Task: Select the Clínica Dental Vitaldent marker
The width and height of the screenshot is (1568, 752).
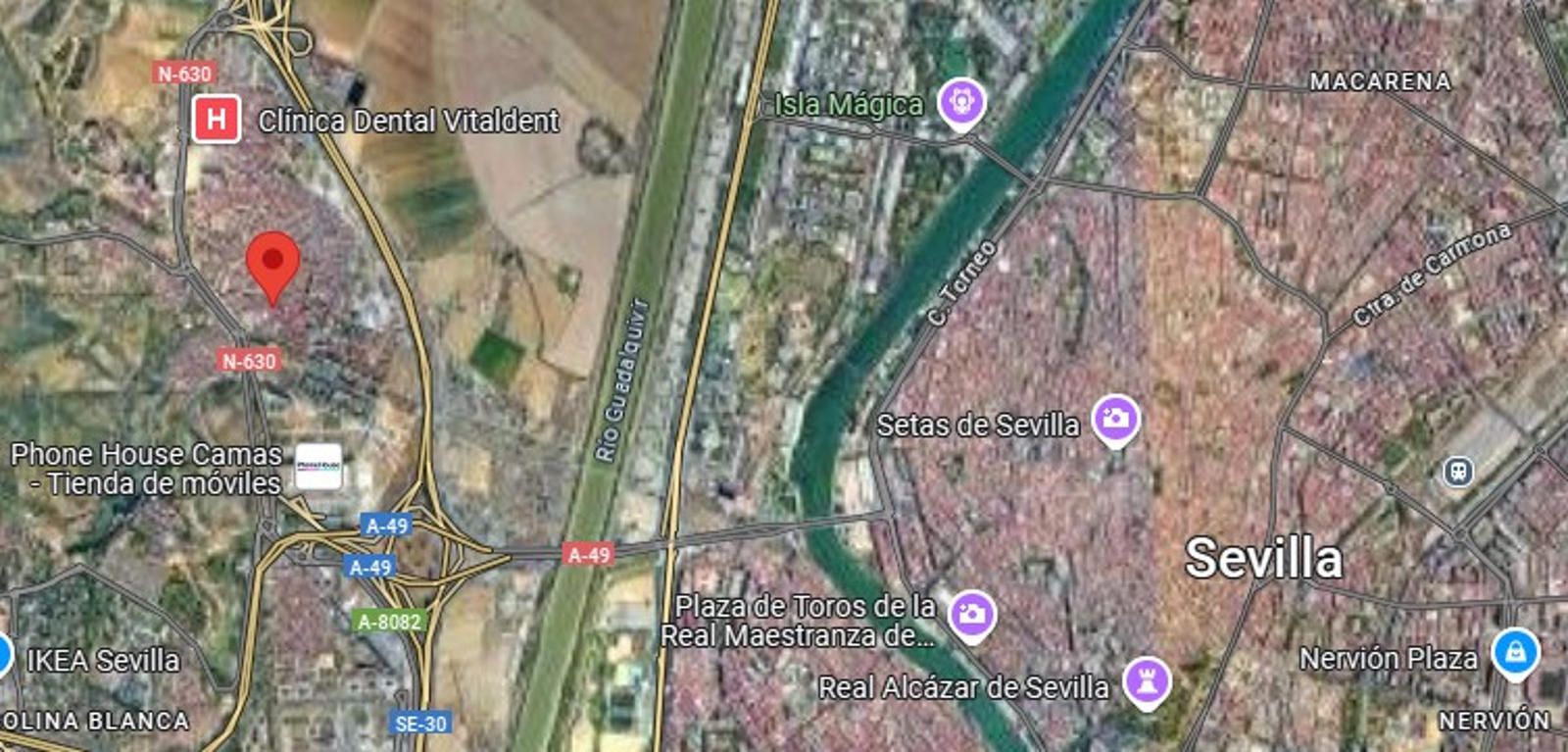Action: pos(217,120)
